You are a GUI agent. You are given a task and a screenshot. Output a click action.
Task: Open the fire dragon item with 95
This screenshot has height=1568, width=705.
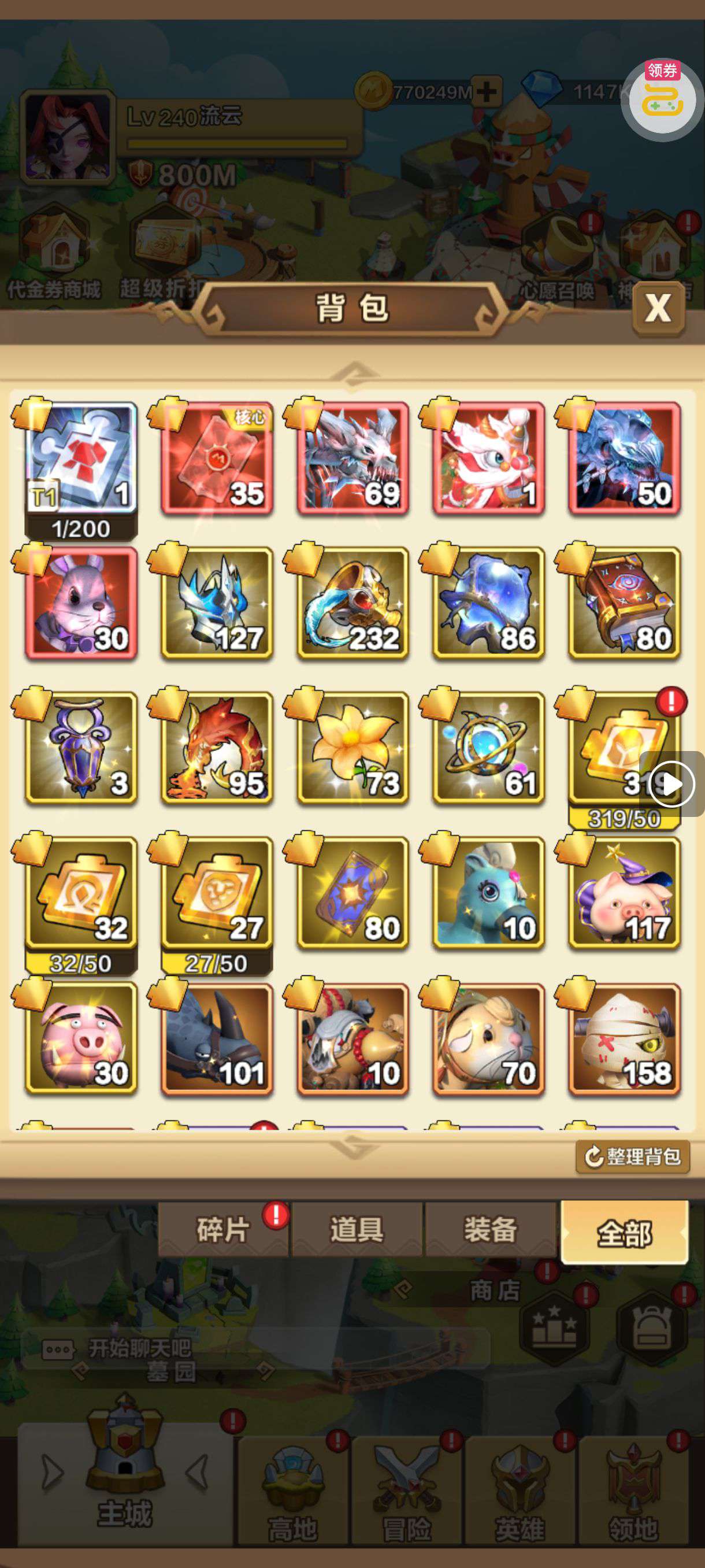click(x=217, y=748)
